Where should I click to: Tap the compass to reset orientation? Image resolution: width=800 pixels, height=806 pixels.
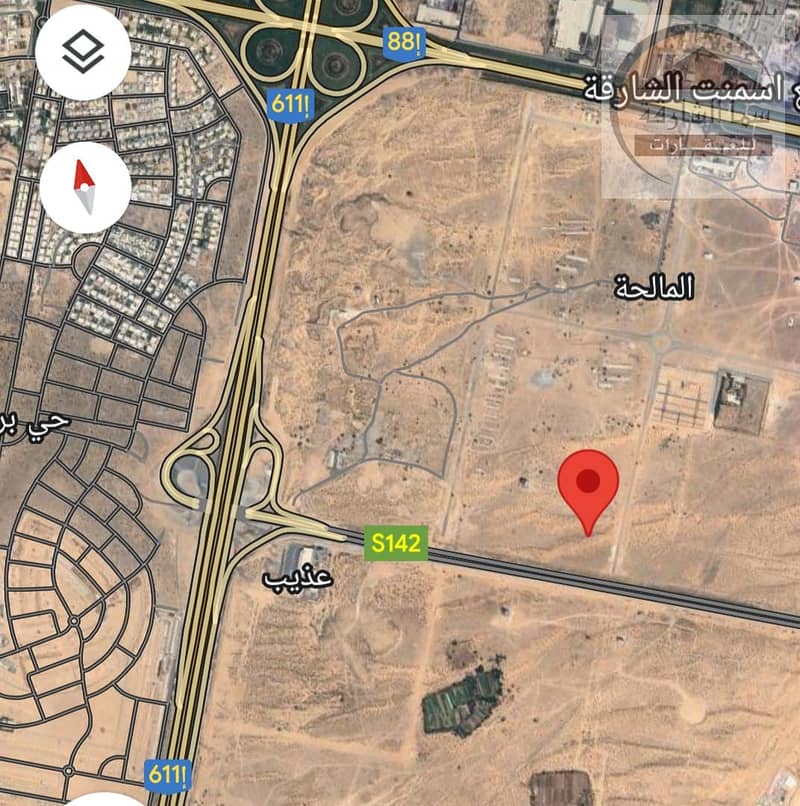coord(85,188)
